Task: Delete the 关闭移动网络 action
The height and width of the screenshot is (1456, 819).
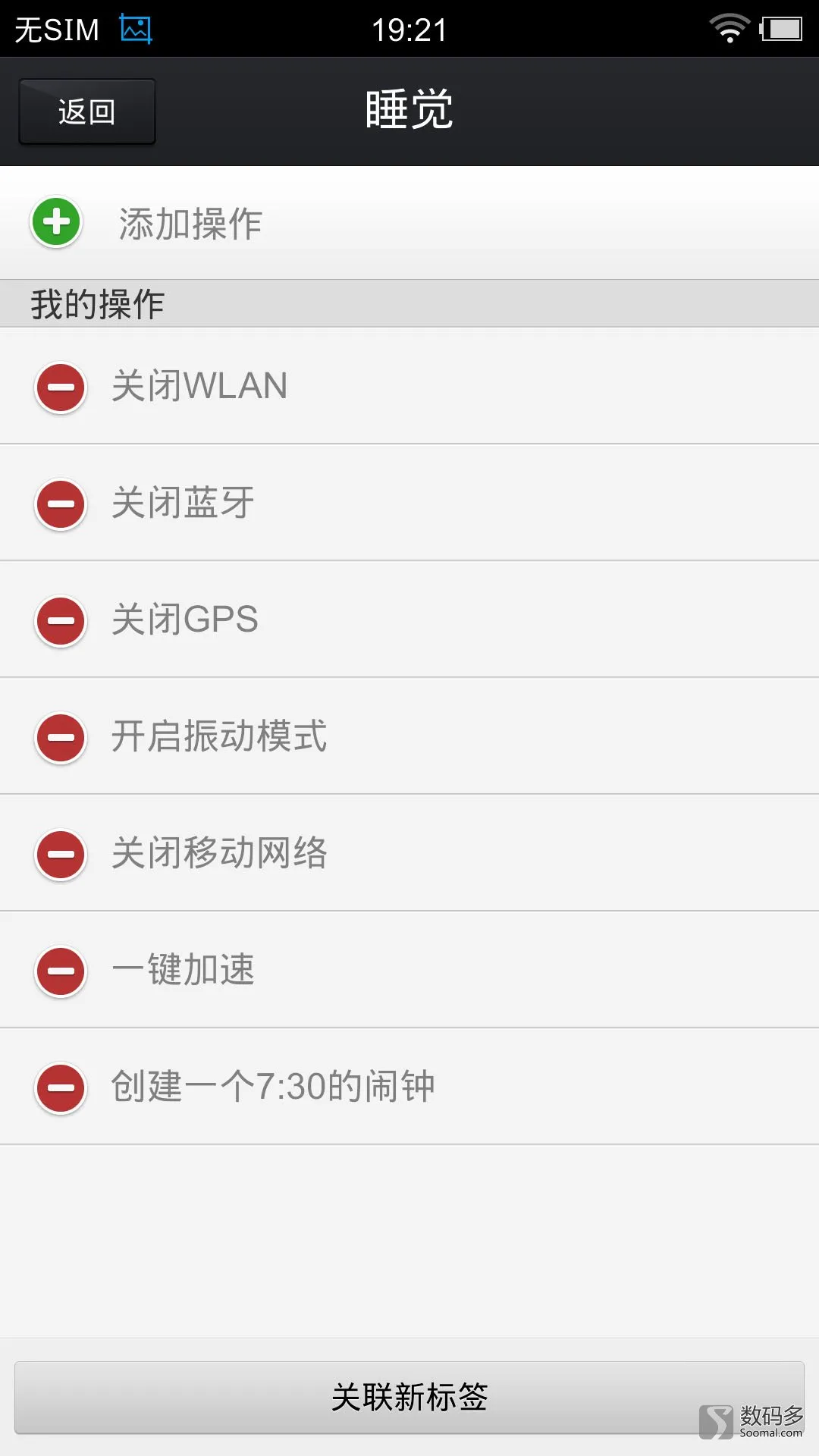Action: 61,855
